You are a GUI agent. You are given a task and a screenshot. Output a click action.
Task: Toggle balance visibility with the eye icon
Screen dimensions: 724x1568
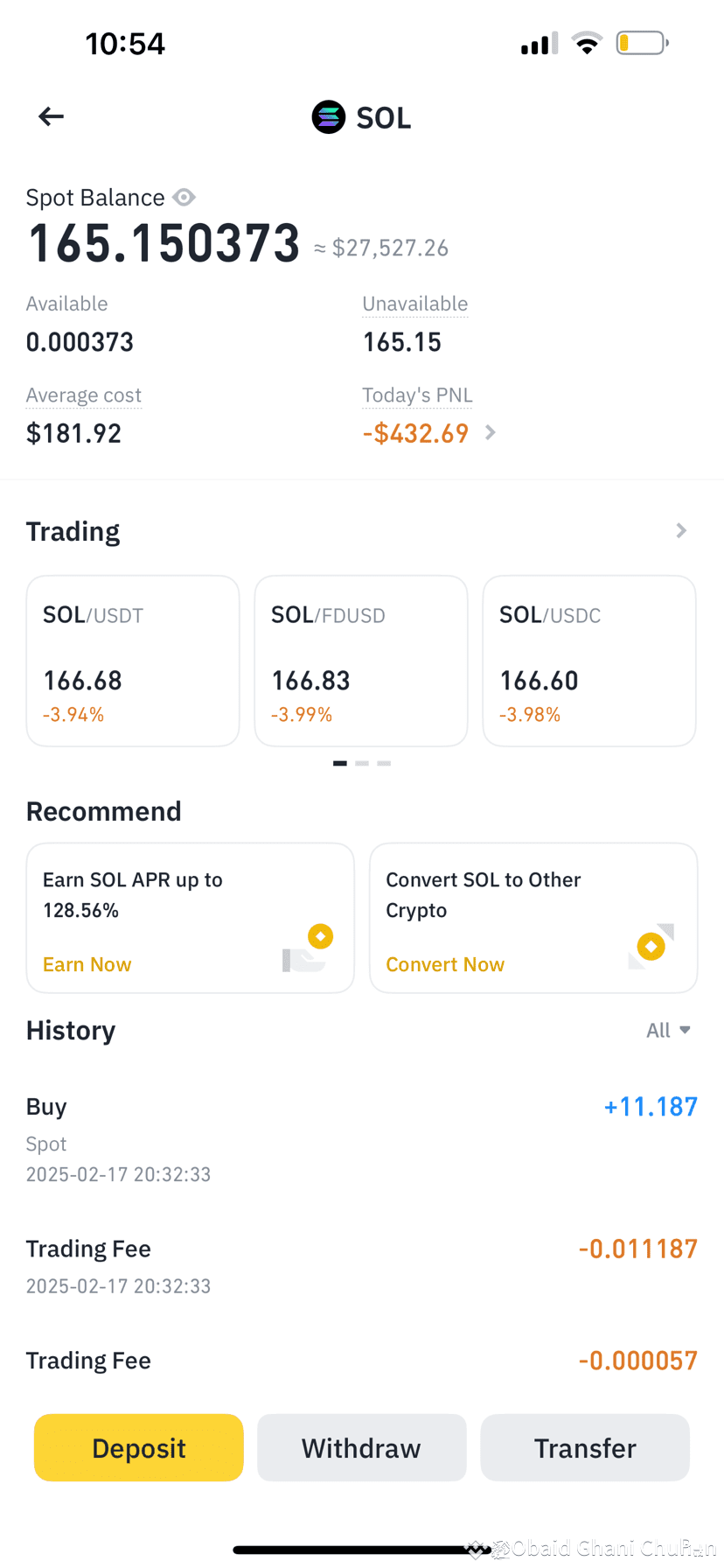coord(184,198)
